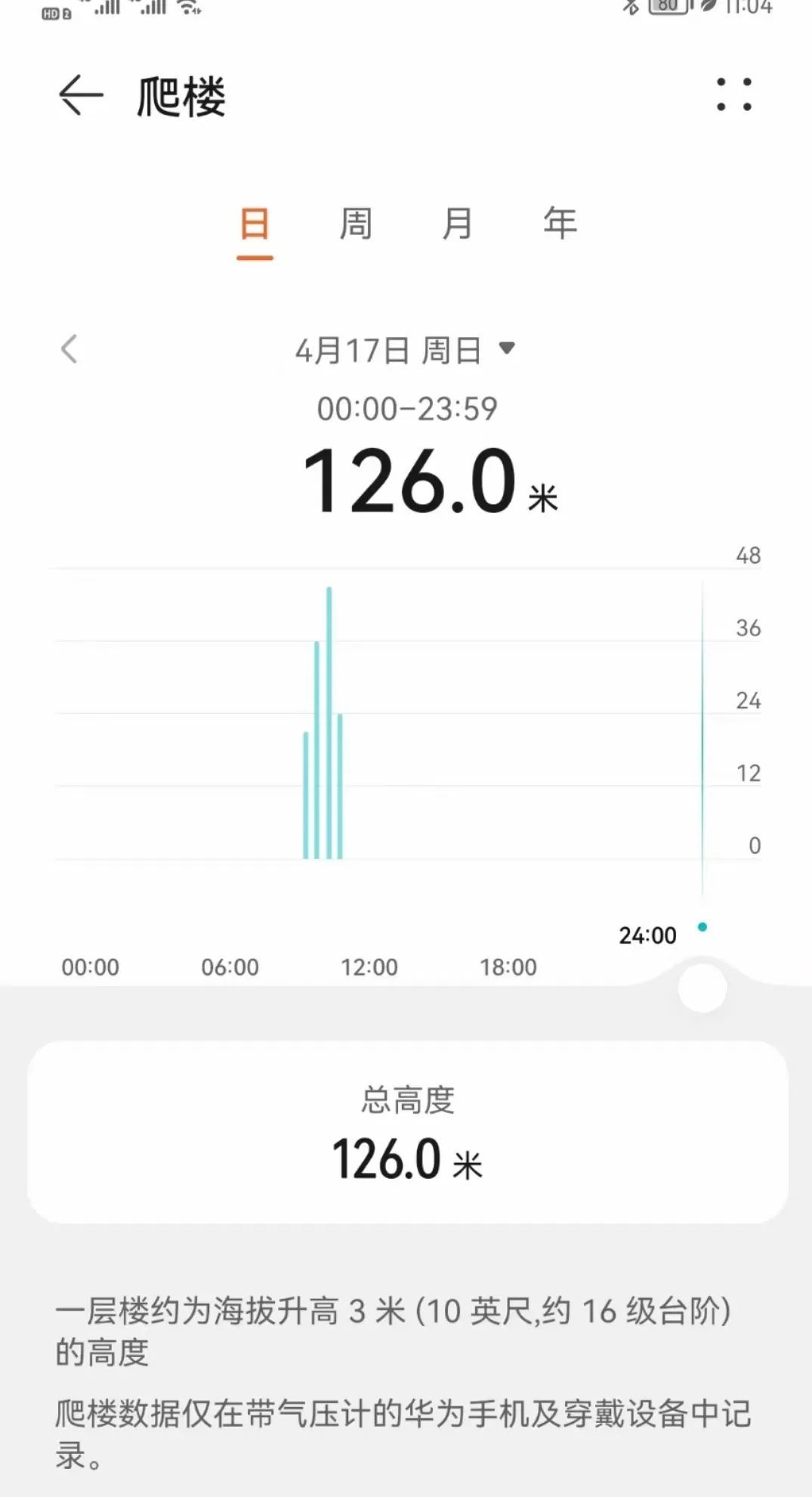Select the 日 (day) tab

tap(255, 224)
